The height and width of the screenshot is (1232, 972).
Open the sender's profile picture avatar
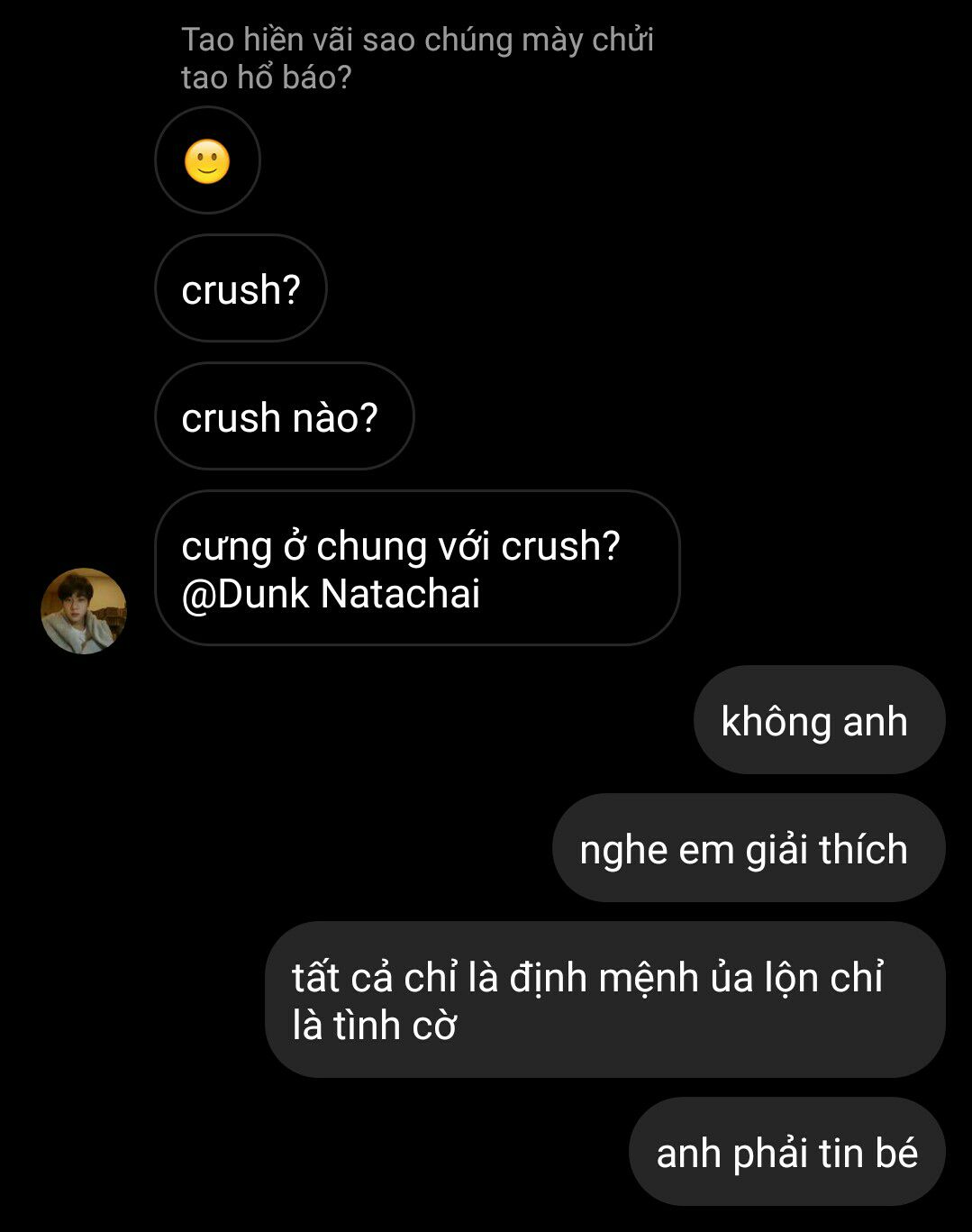84,611
